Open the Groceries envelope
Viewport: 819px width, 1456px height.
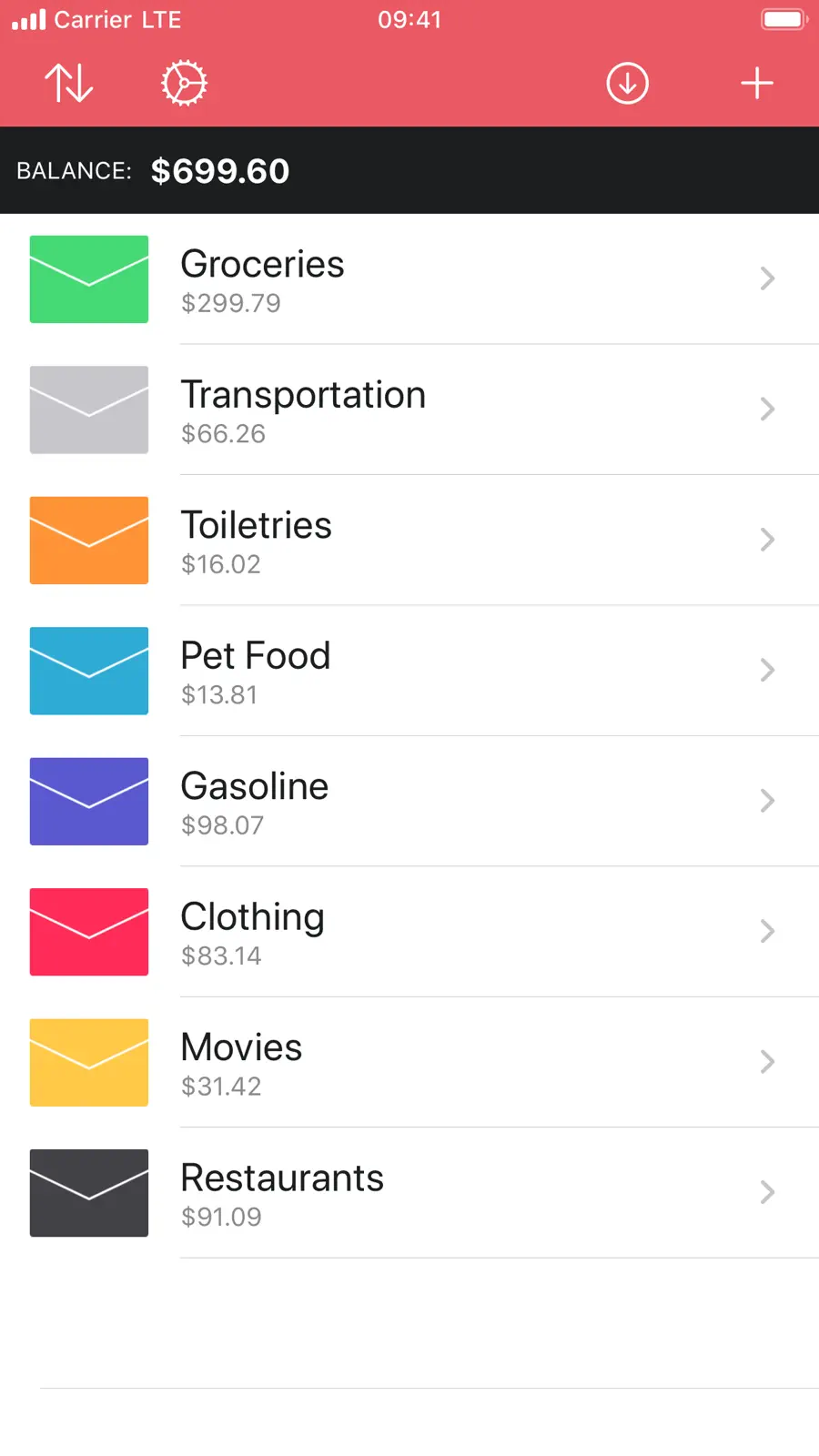coord(409,279)
